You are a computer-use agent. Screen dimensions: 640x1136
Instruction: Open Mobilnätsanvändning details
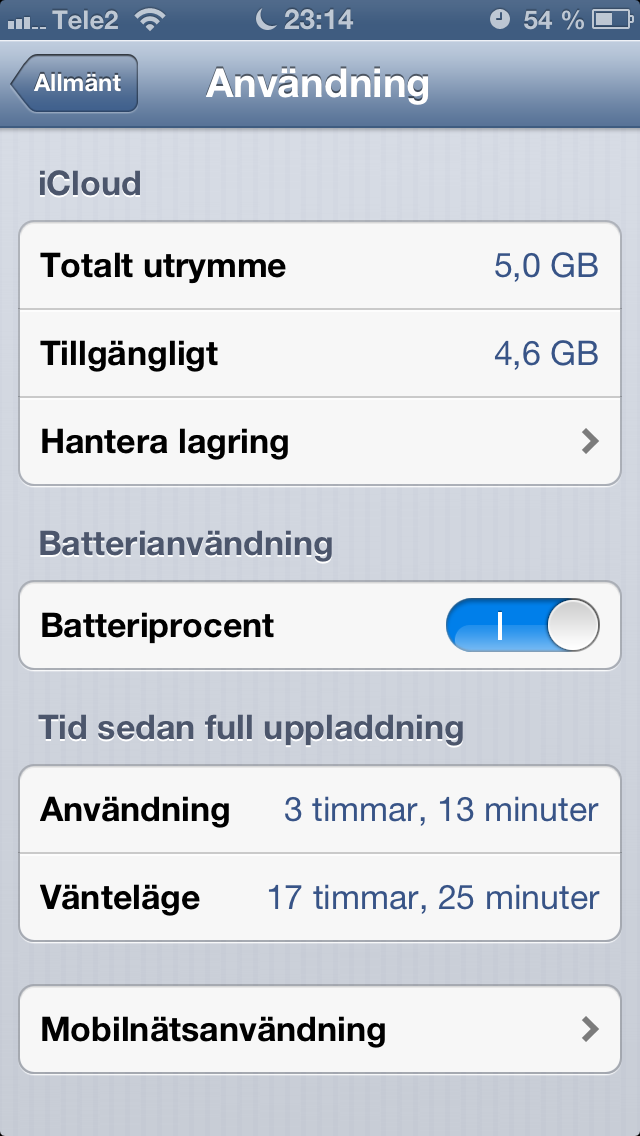point(320,1029)
